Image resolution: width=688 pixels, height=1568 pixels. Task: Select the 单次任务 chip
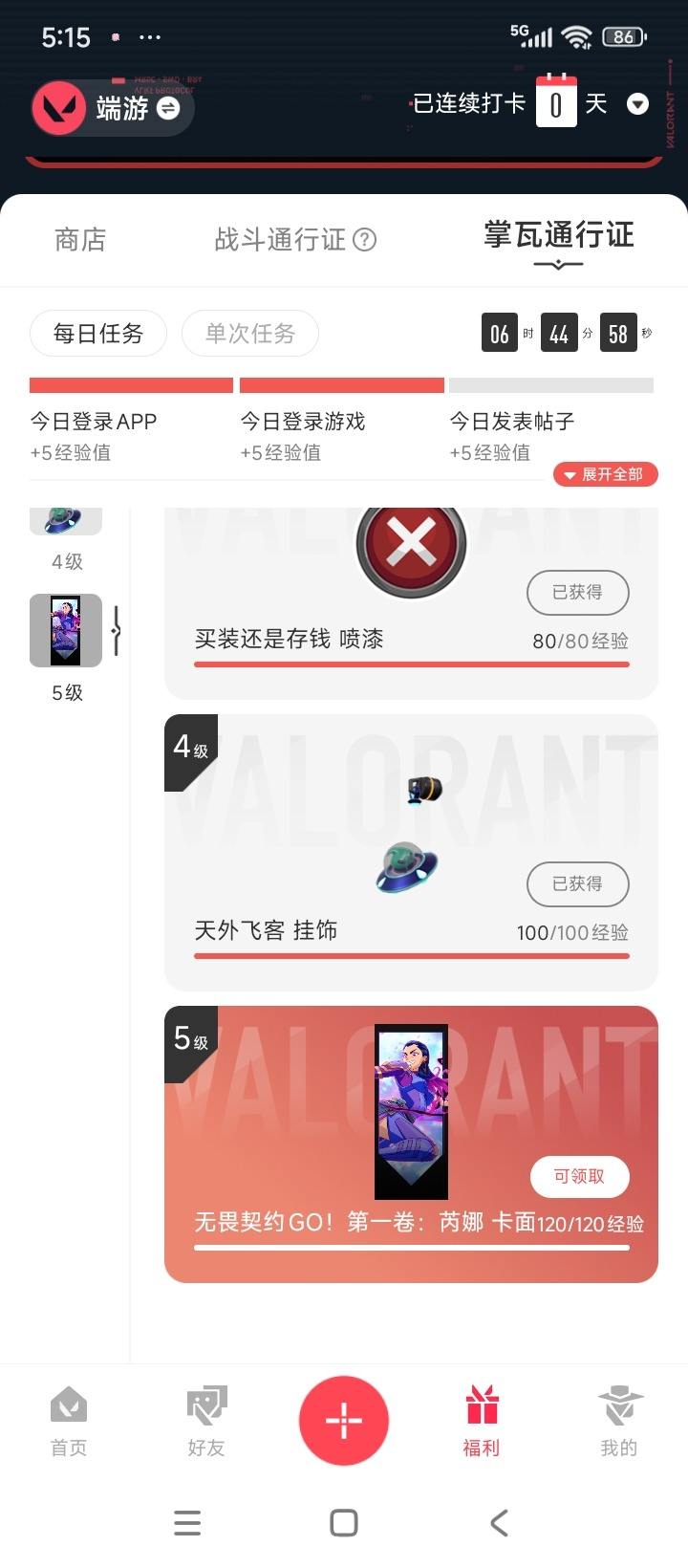point(250,333)
